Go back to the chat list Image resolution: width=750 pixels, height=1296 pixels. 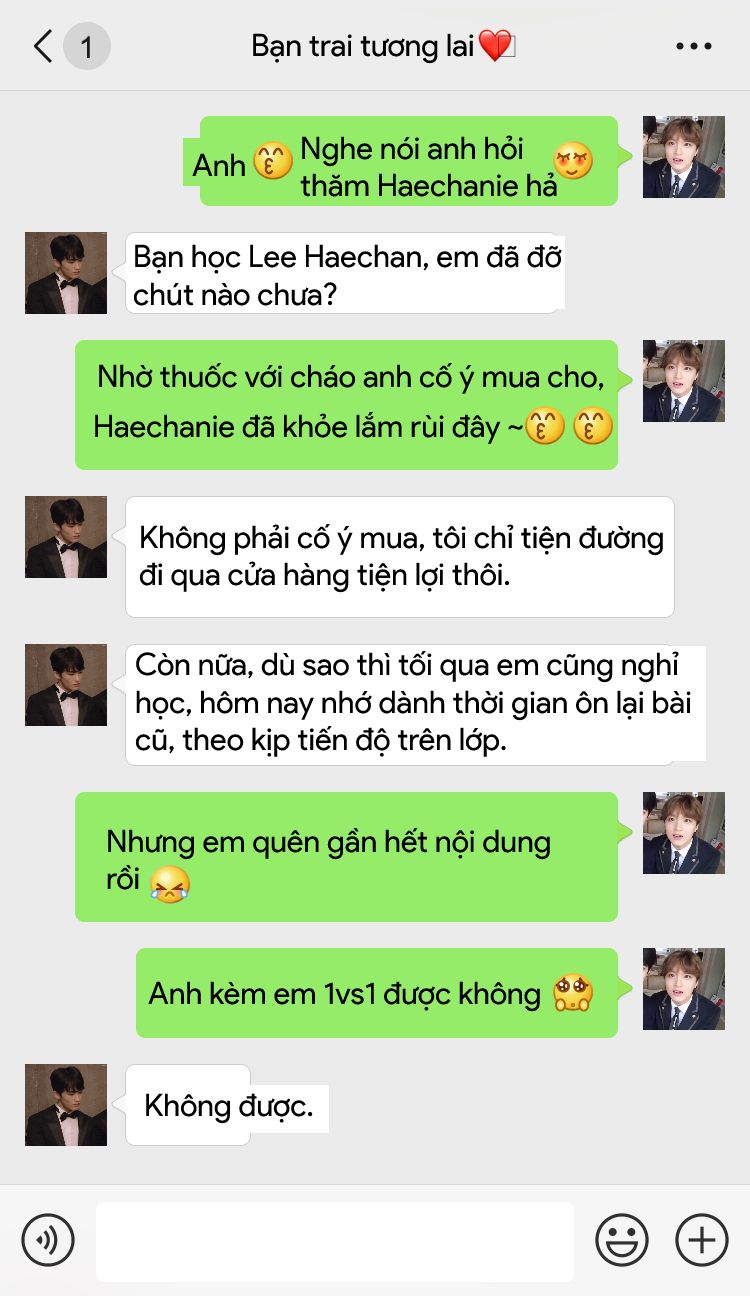click(x=43, y=46)
